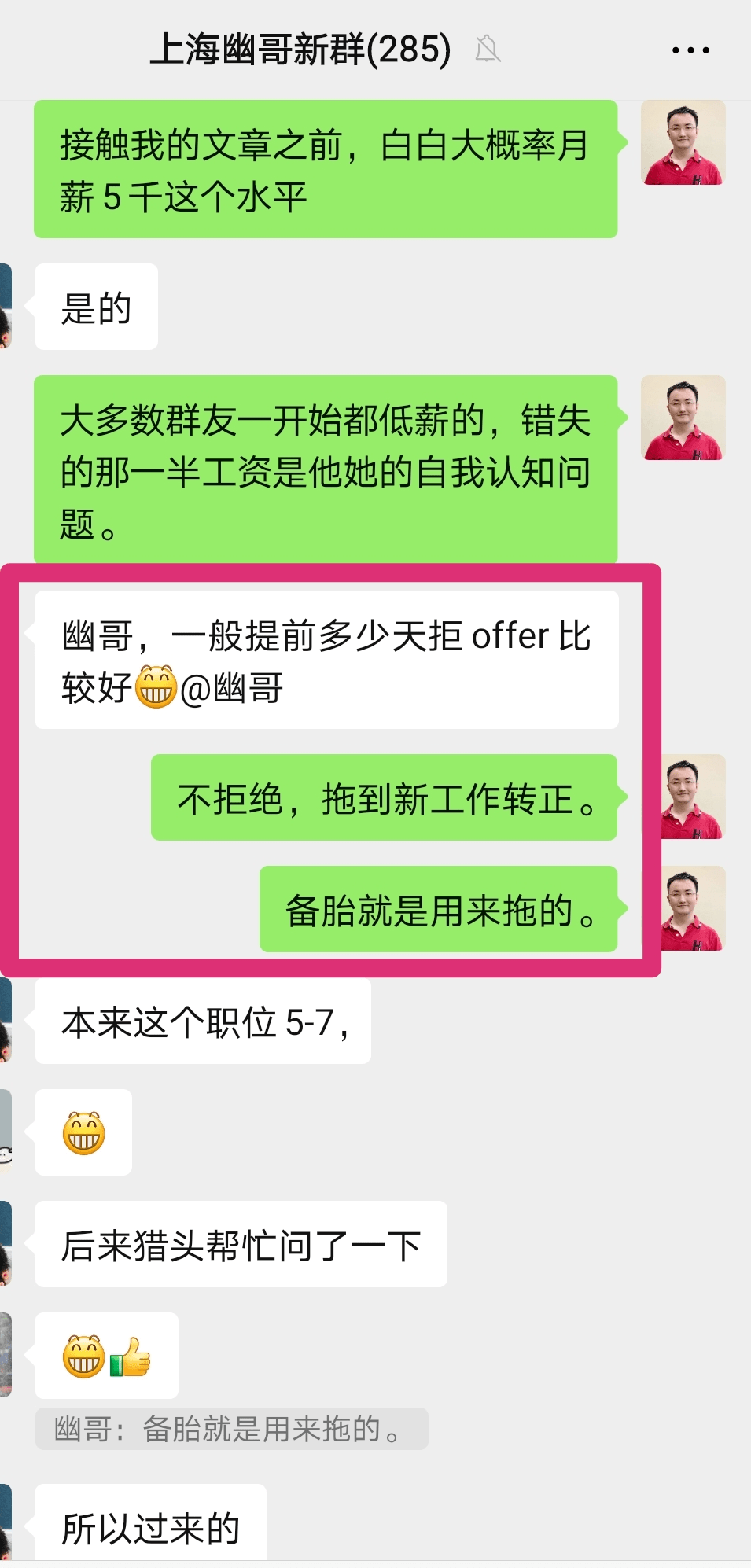Image resolution: width=751 pixels, height=1568 pixels.
Task: Open sender profile next to 大多数群友 message
Action: tap(683, 418)
